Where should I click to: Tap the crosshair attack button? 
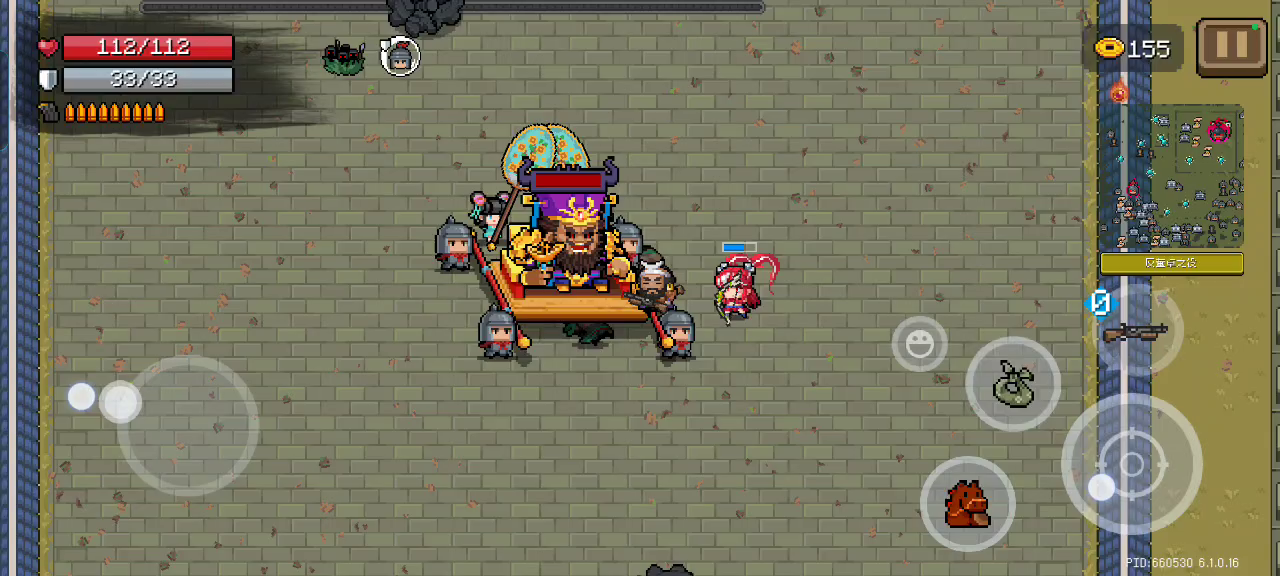1131,464
